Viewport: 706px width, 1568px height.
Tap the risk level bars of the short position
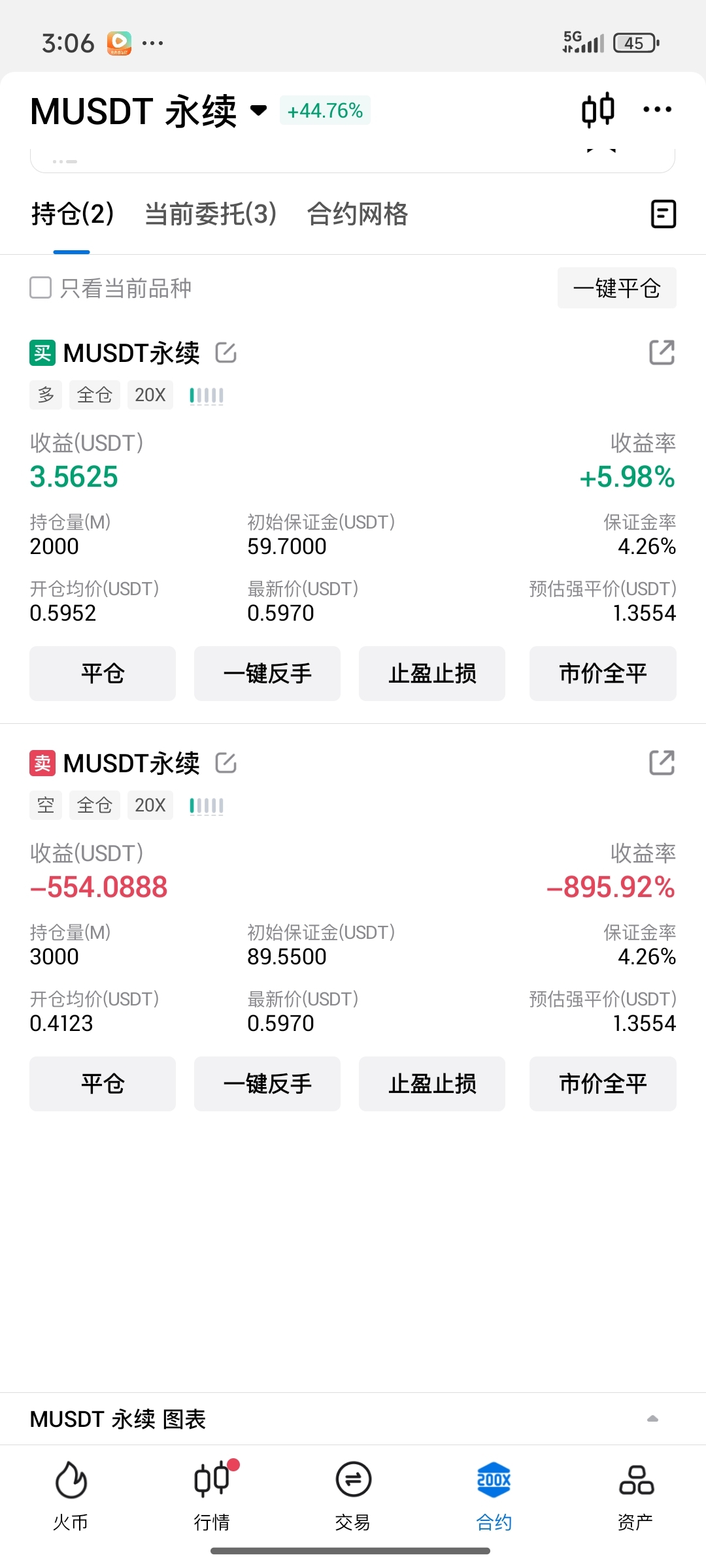point(206,805)
